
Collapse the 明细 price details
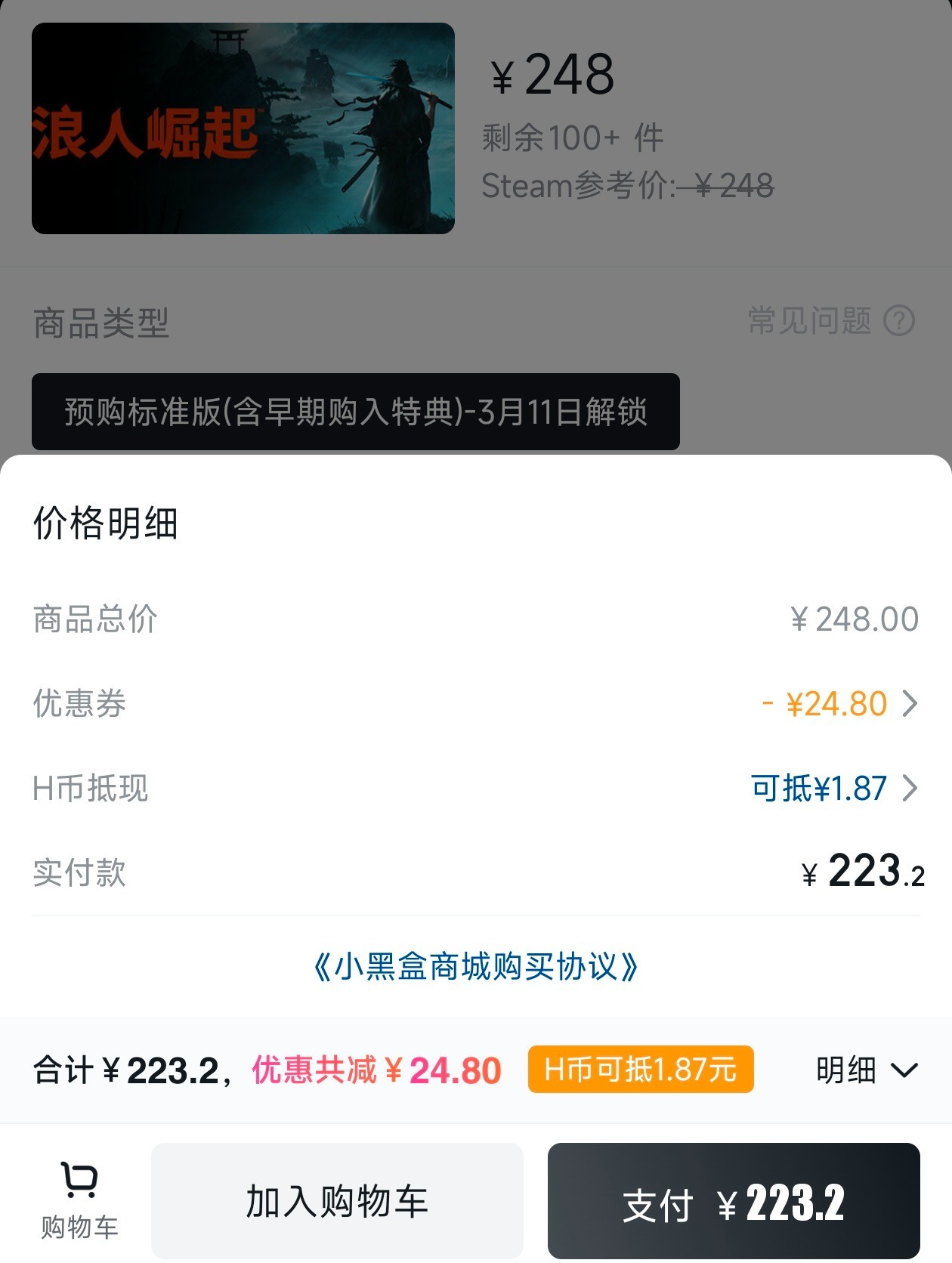[x=866, y=1070]
